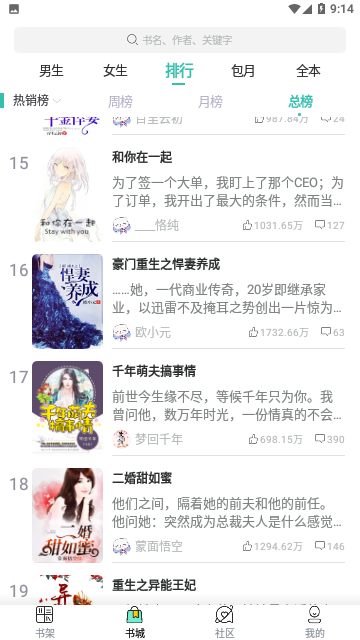Select the 总榜 ranking
Image resolution: width=360 pixels, height=640 pixels.
click(300, 101)
